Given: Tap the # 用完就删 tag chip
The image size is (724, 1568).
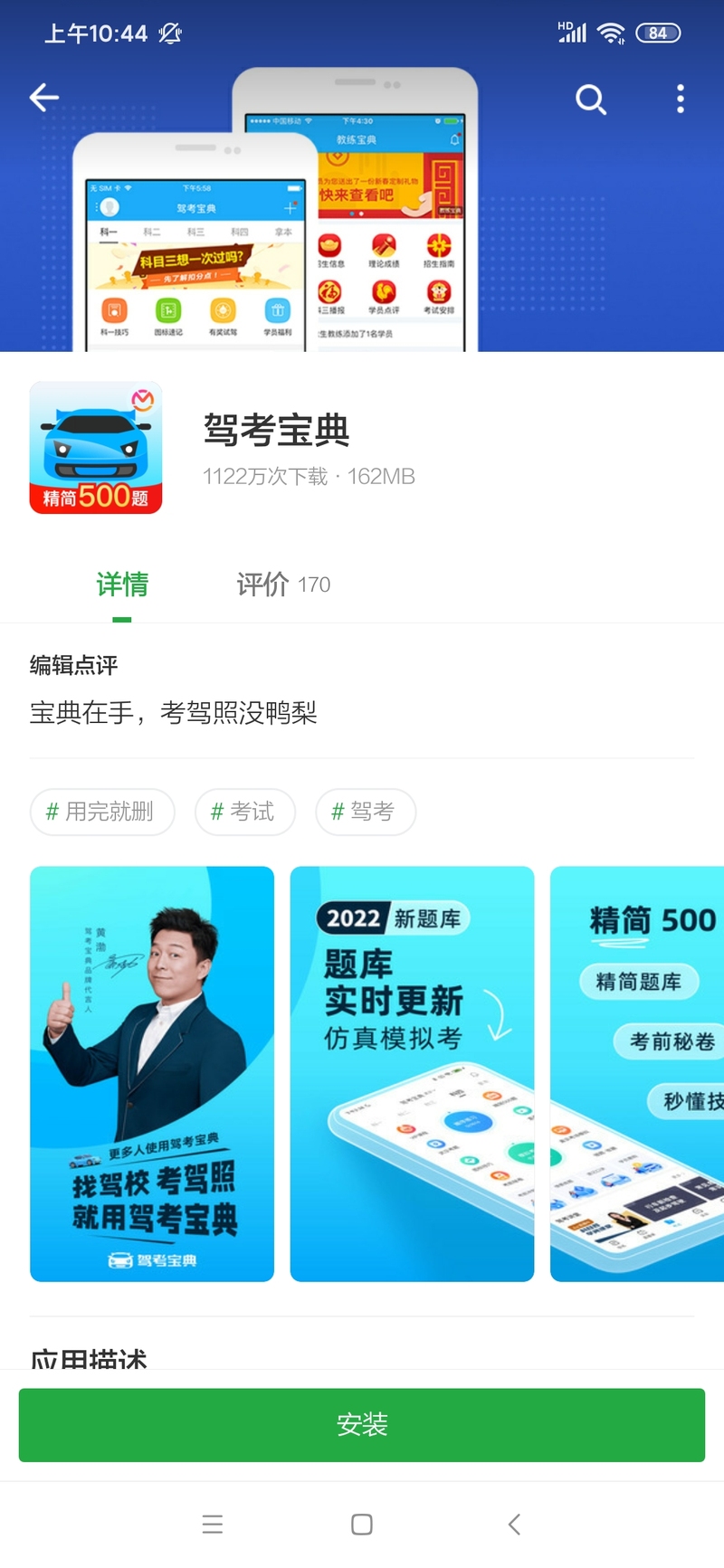Looking at the screenshot, I should pos(102,812).
